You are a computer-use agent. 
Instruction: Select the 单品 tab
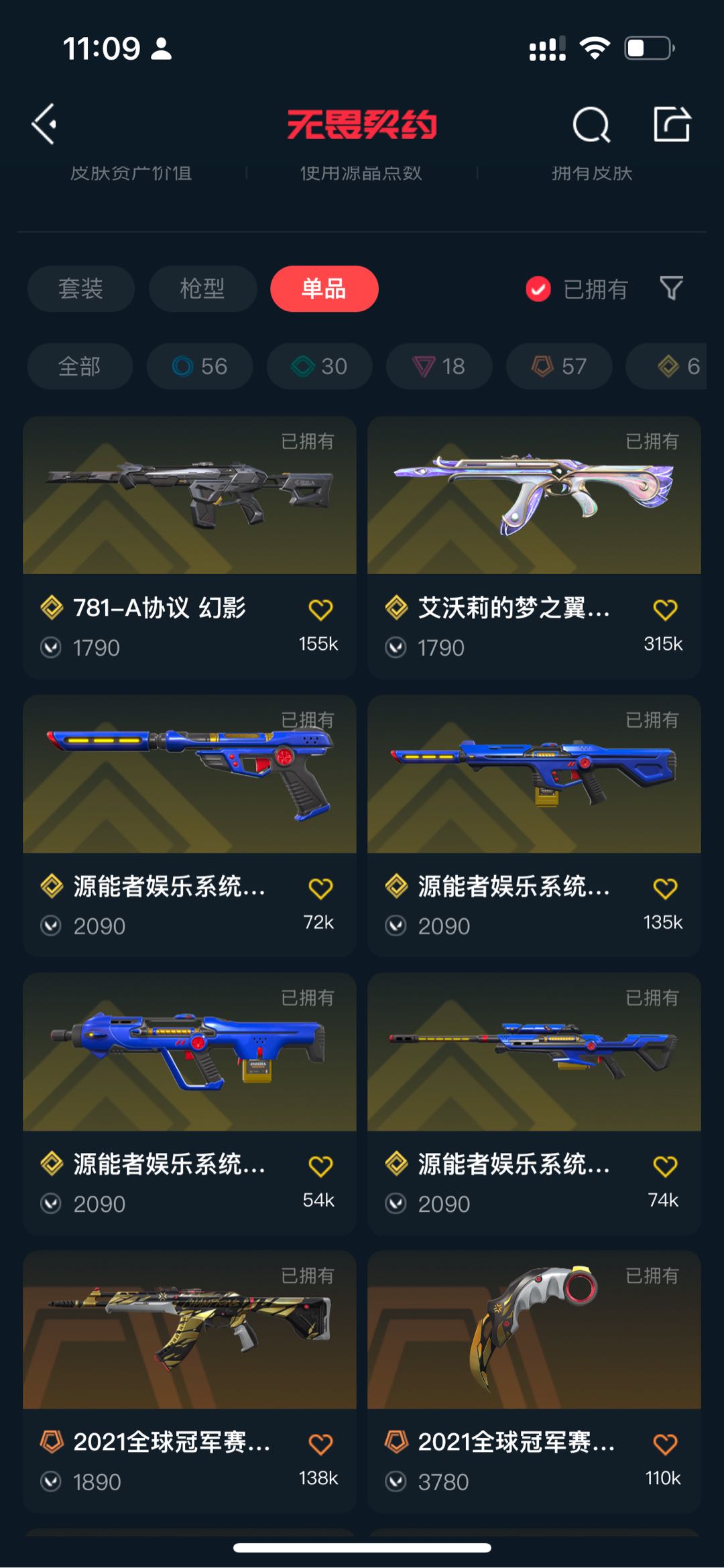(x=324, y=289)
